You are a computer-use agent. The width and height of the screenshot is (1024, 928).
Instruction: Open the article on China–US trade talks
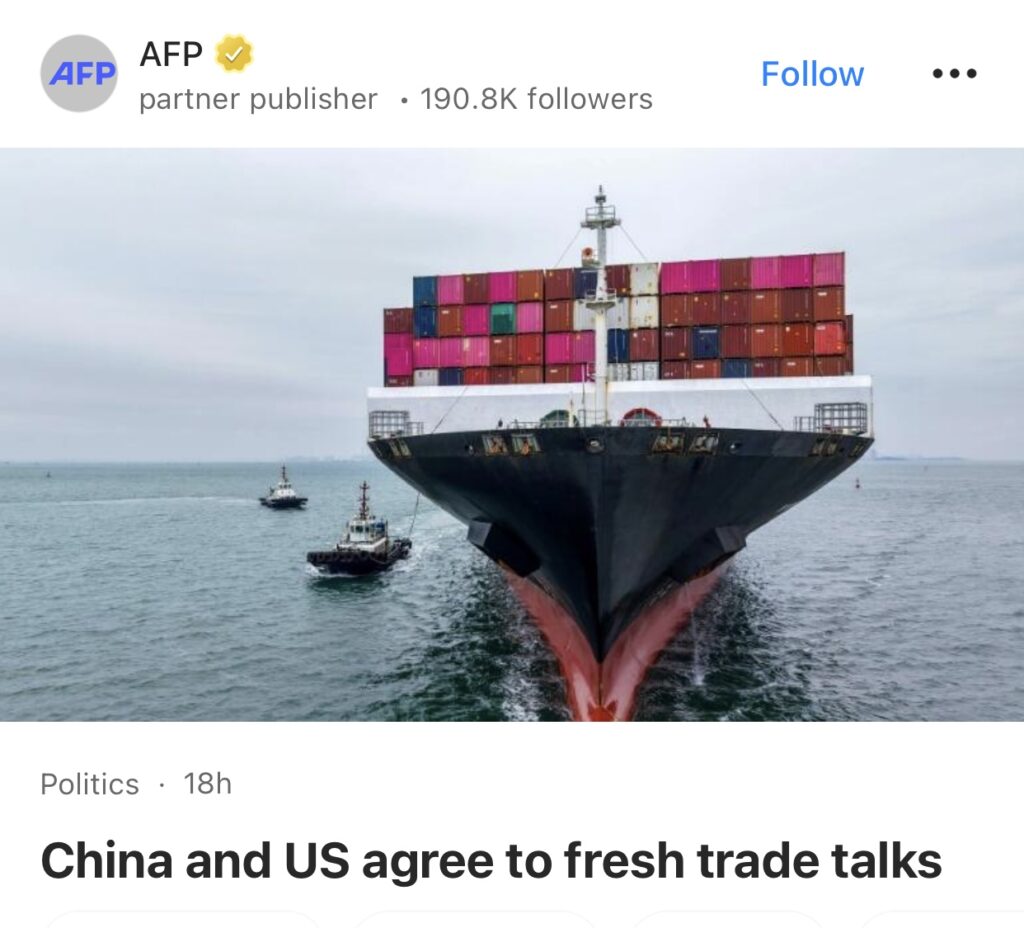pos(490,860)
